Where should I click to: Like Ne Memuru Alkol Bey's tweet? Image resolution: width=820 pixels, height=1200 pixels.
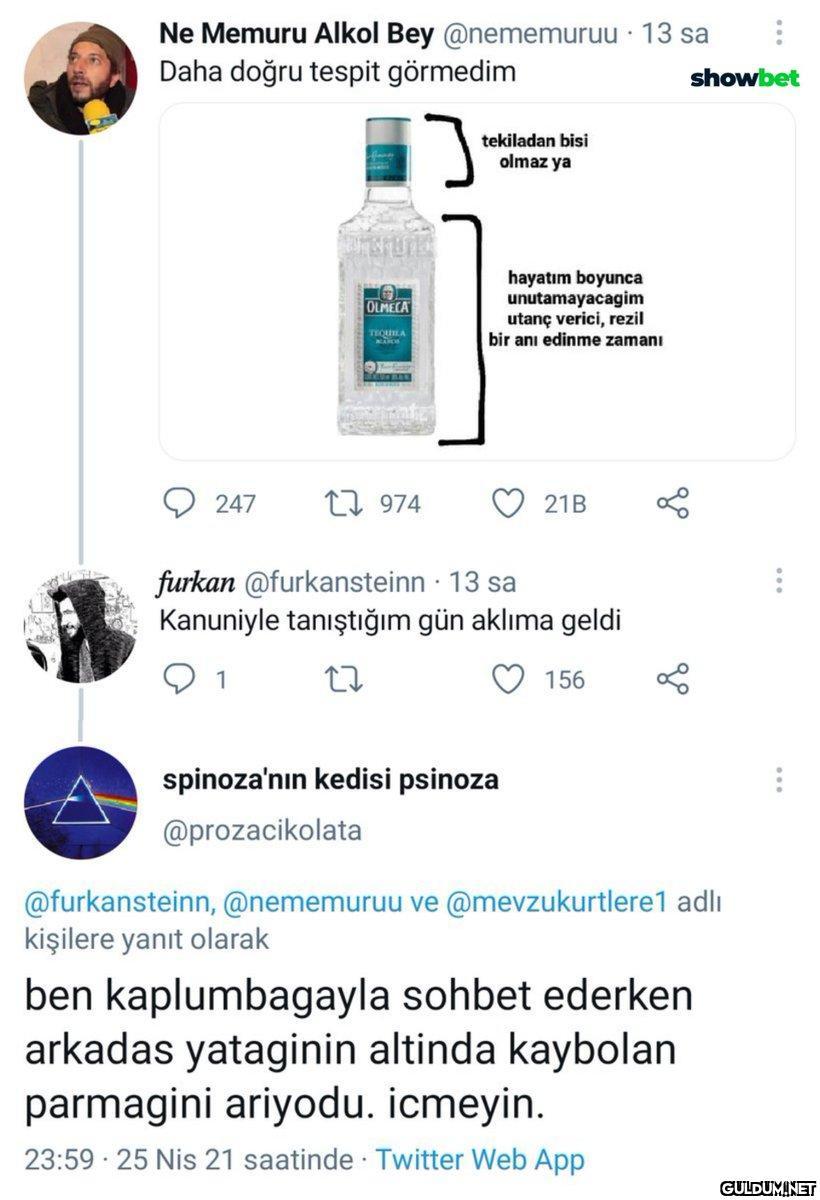pos(508,503)
